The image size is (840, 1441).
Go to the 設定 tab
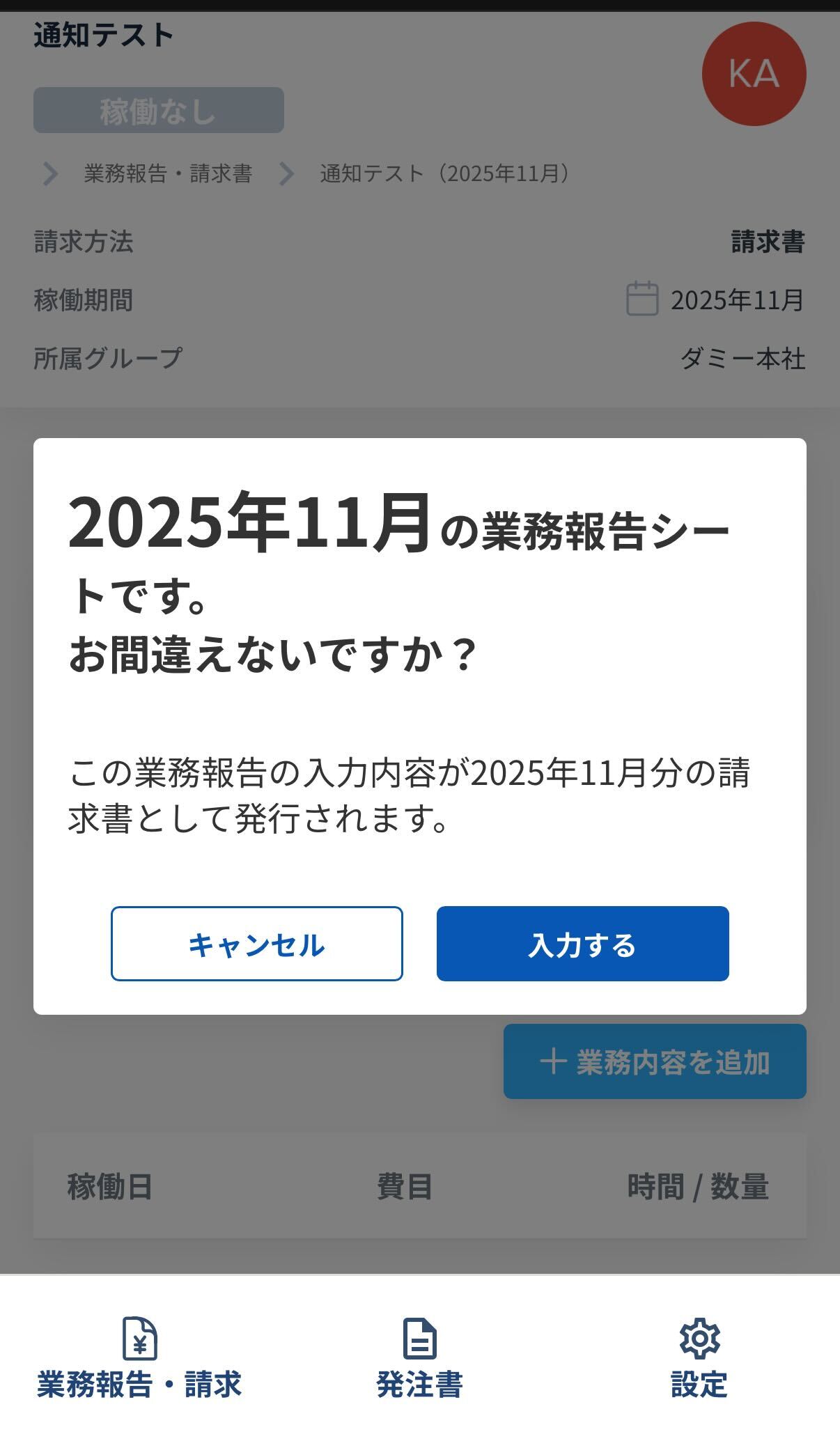pyautogui.click(x=699, y=1358)
